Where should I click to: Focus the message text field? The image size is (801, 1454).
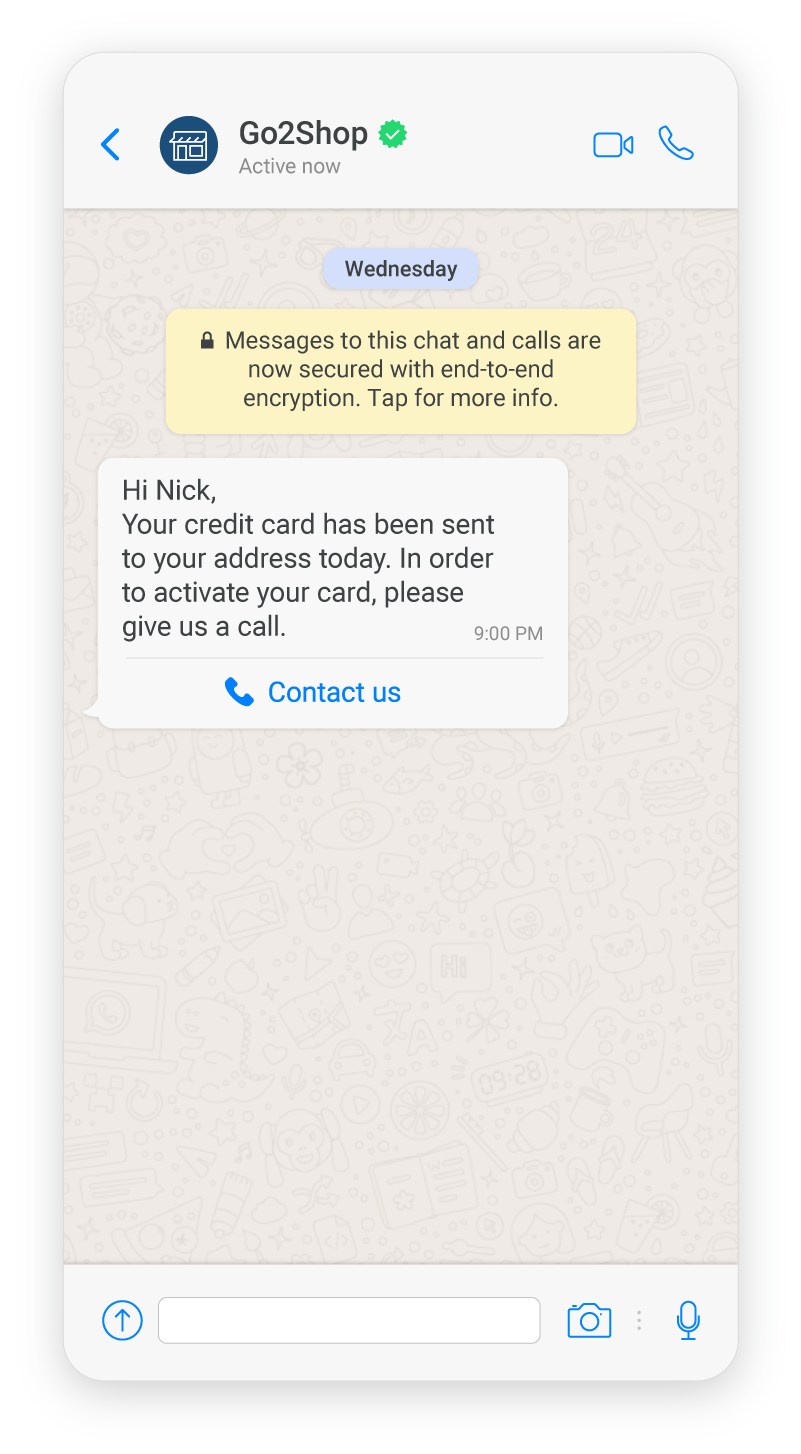pyautogui.click(x=349, y=1320)
